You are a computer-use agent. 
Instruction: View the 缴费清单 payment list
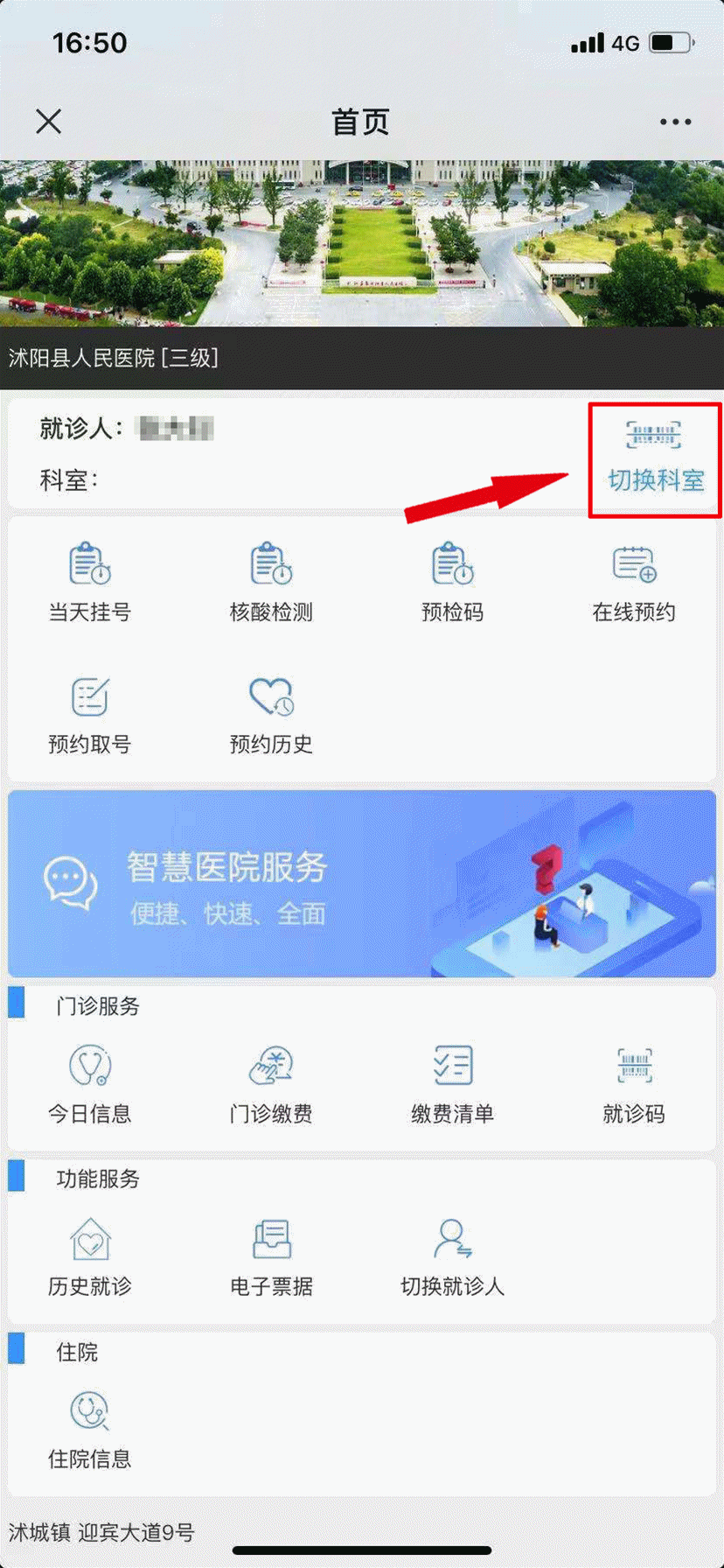point(452,1083)
